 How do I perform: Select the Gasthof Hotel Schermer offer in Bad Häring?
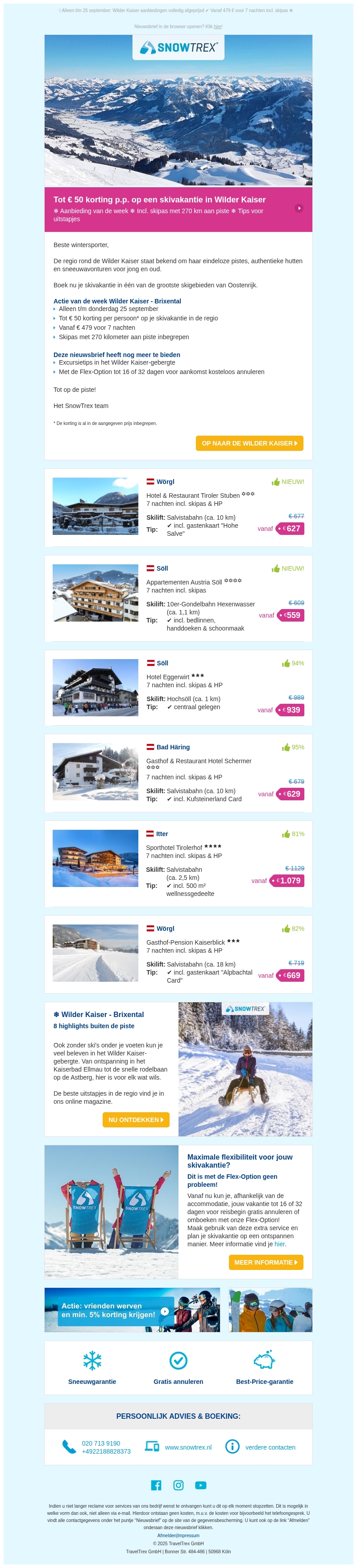(198, 761)
